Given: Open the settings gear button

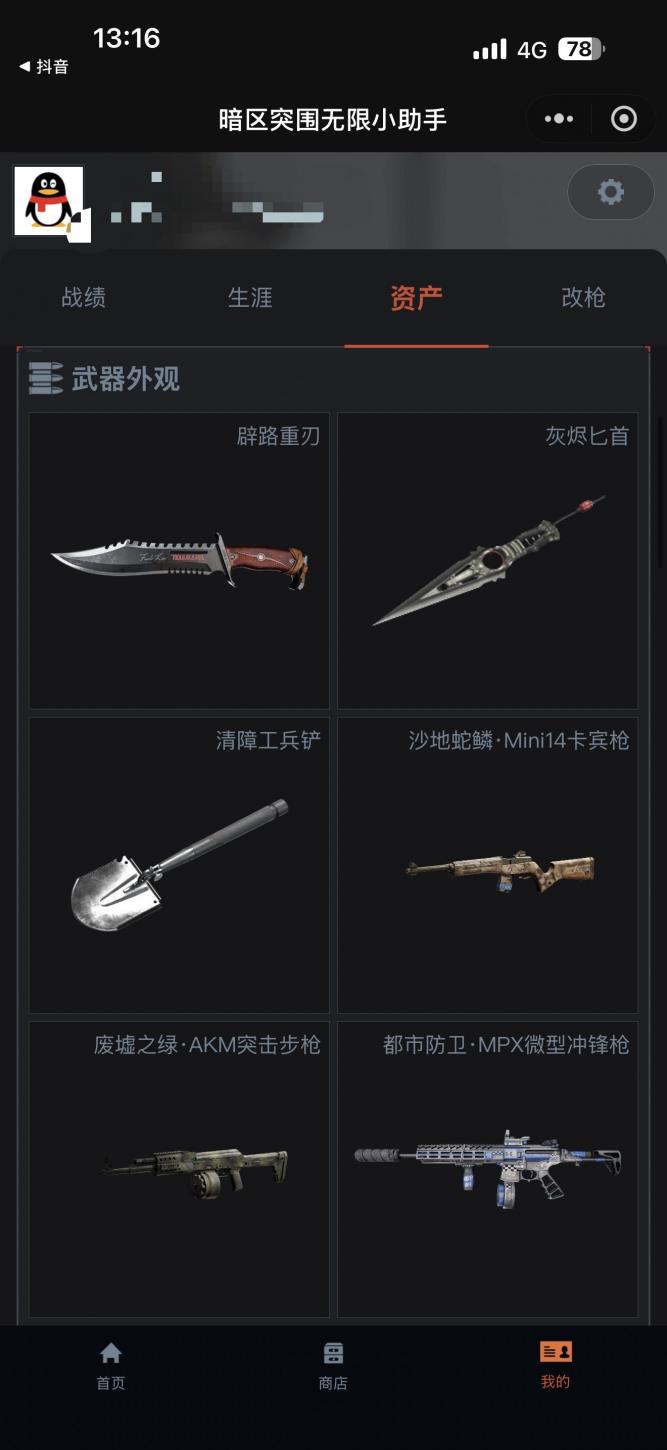Looking at the screenshot, I should click(610, 192).
